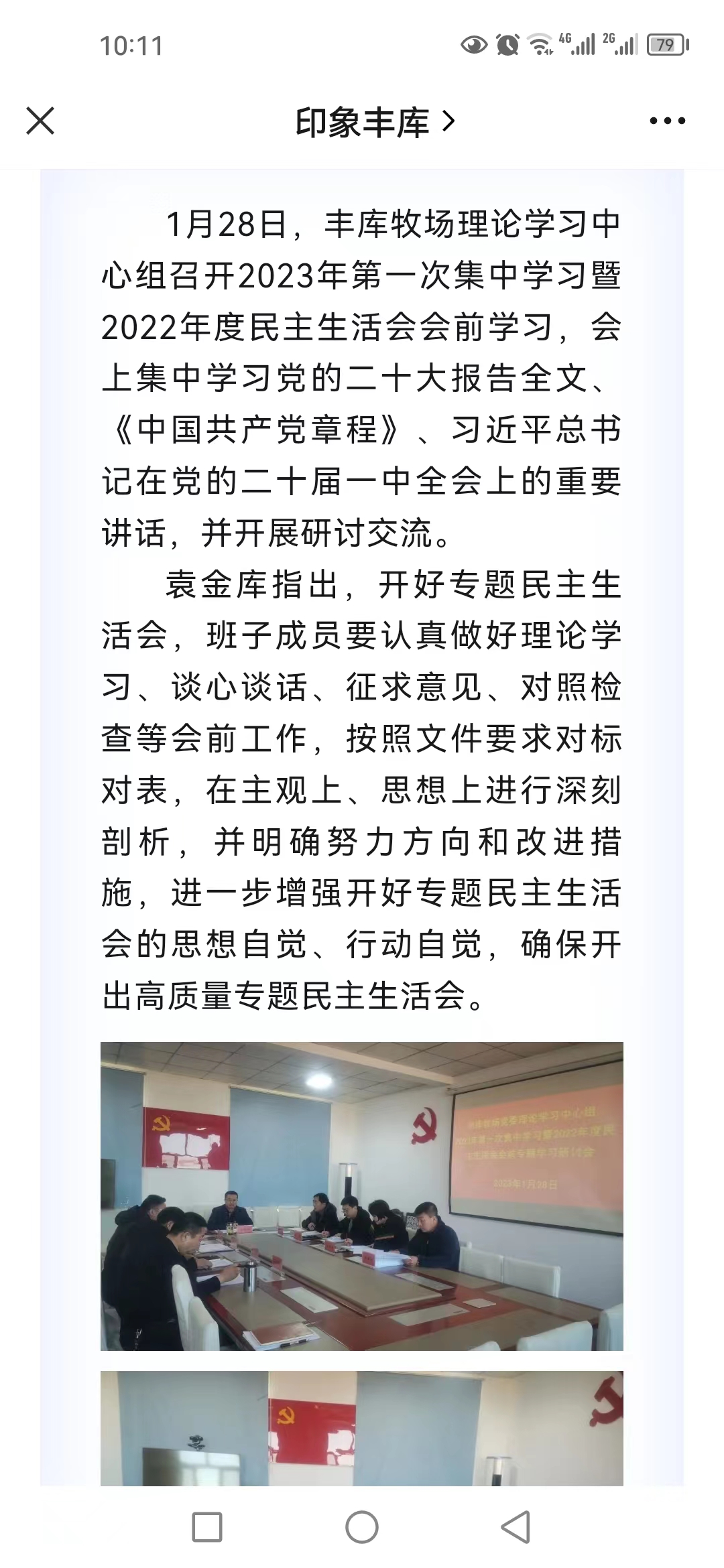Open the 印象丰库 account page
This screenshot has height=1568, width=724.
[375, 122]
